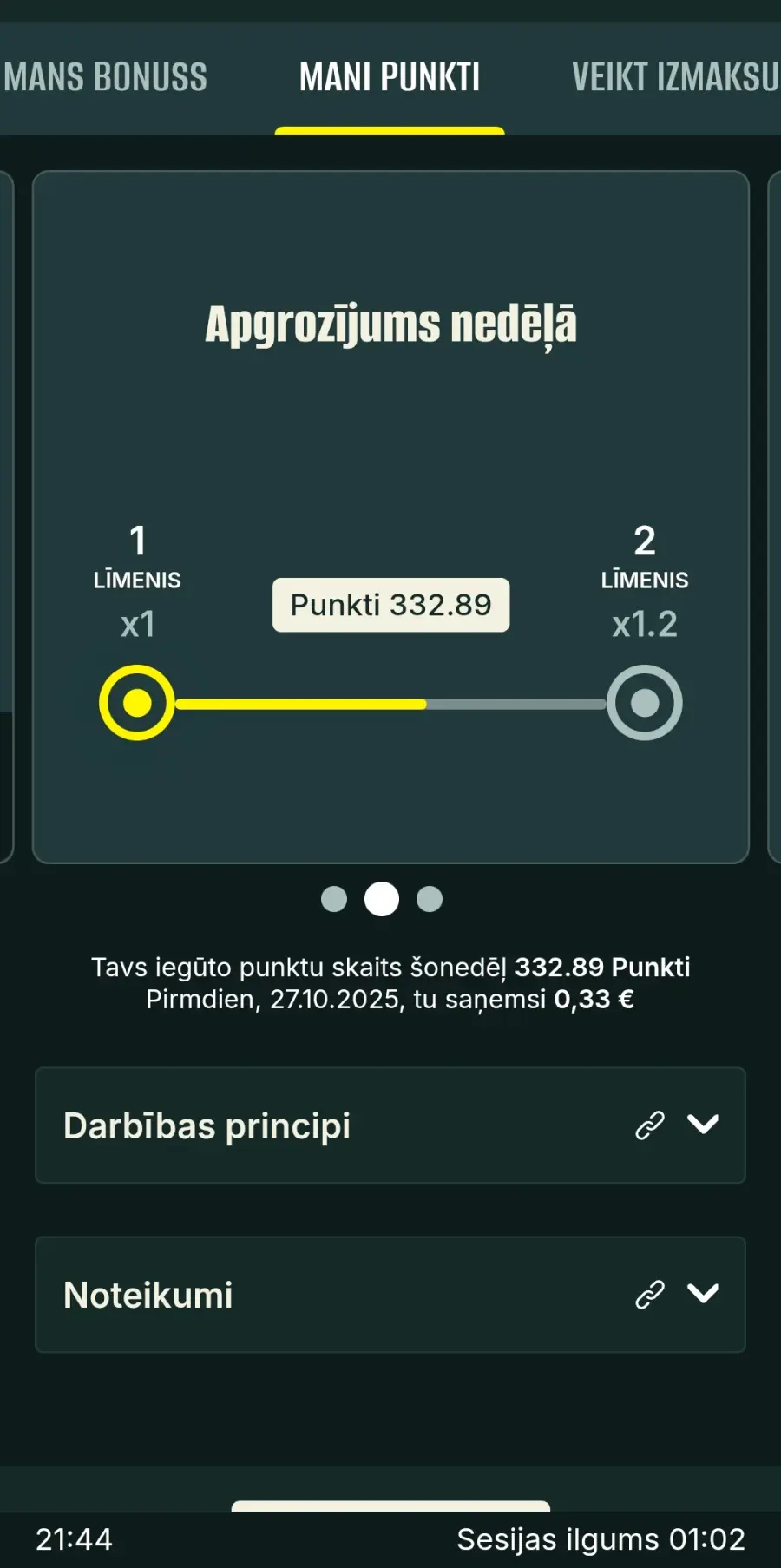Switch to the Mans Bonuss tab
The width and height of the screenshot is (781, 1568).
[105, 77]
